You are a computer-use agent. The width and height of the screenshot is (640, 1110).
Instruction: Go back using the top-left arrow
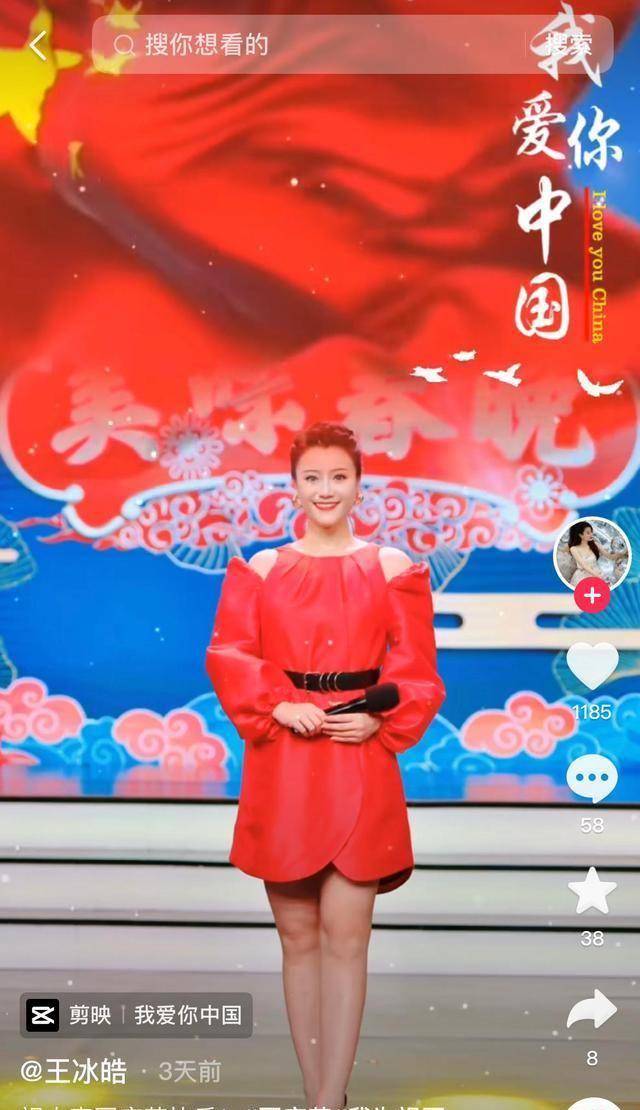click(x=38, y=45)
